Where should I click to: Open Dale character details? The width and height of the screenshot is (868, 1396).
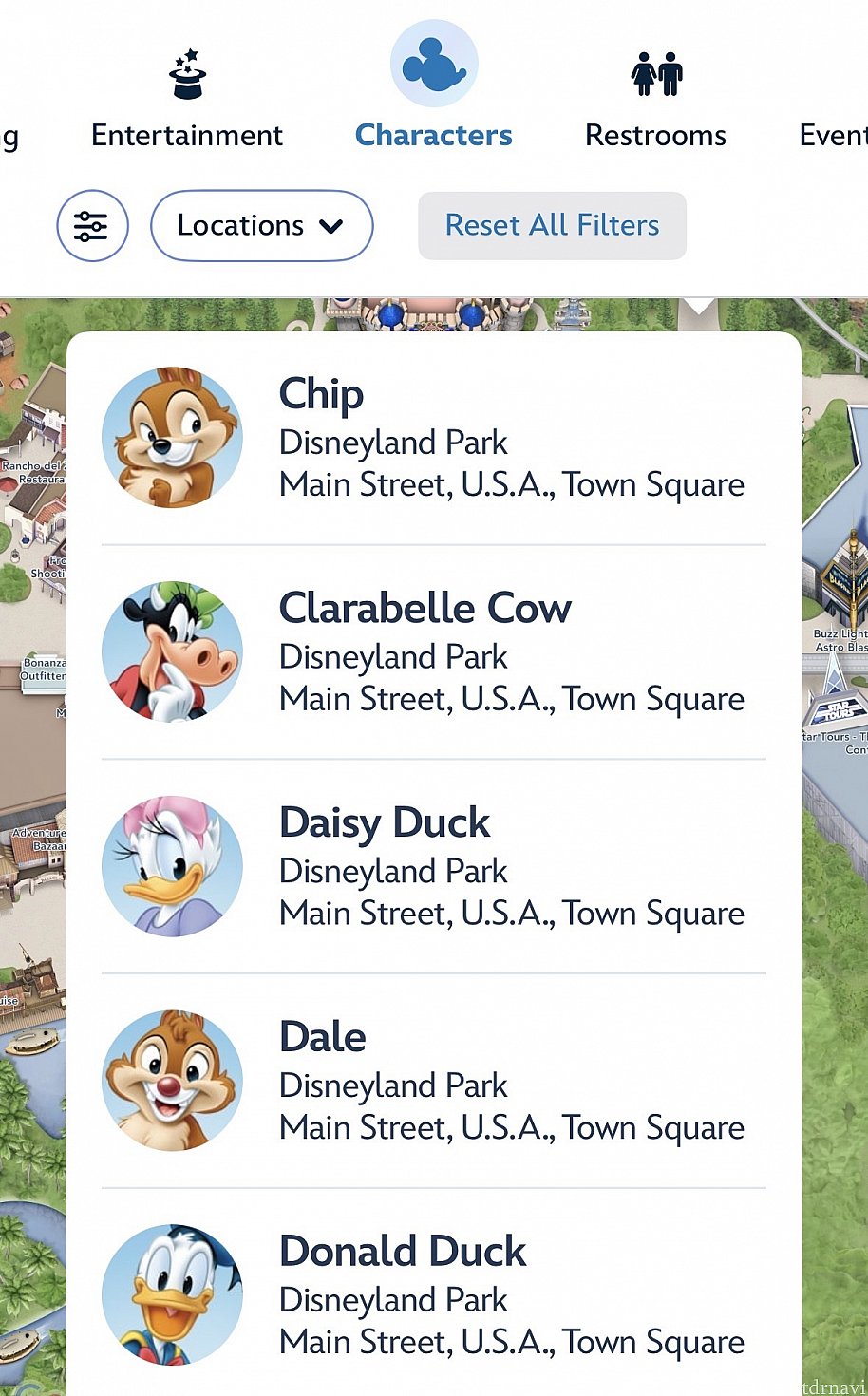[433, 1082]
